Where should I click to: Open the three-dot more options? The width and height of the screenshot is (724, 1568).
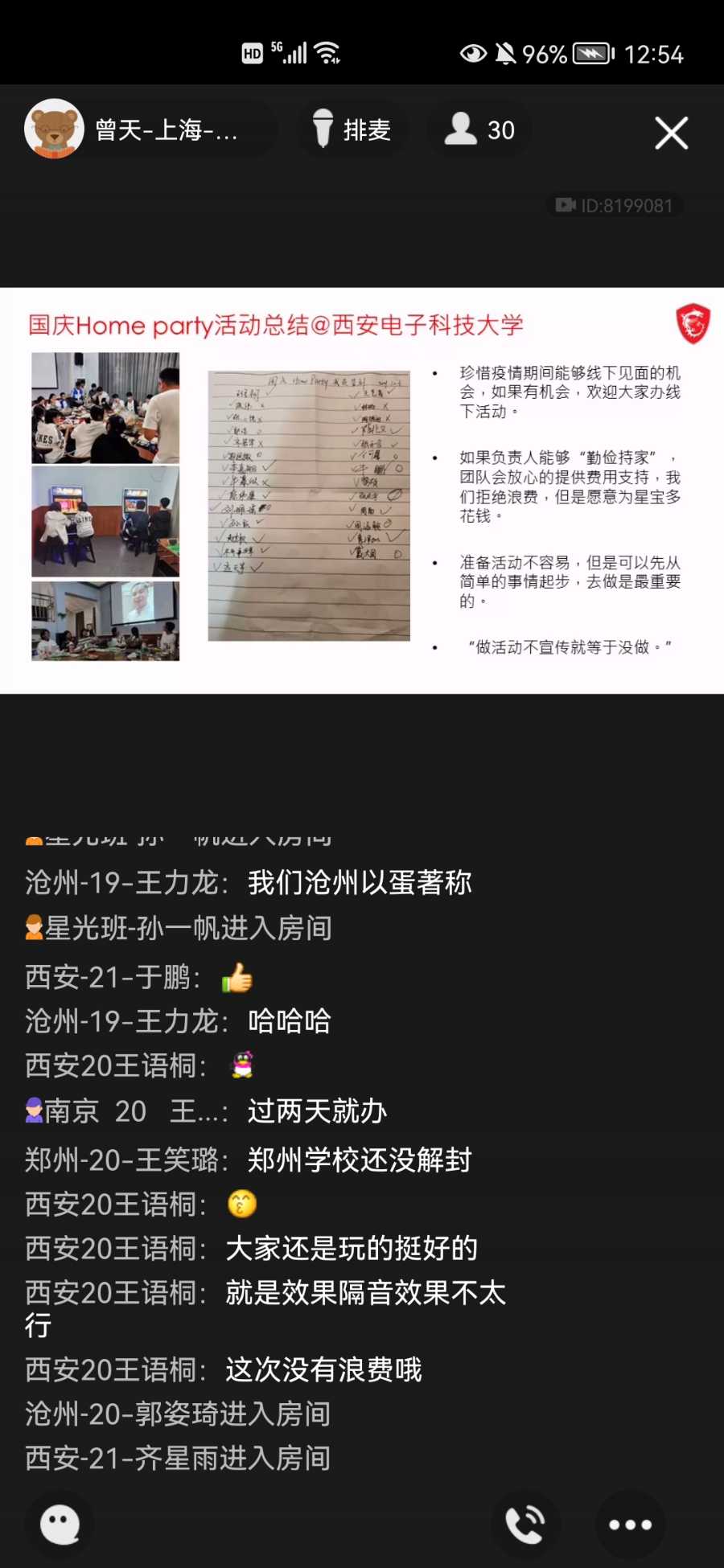tap(630, 1524)
